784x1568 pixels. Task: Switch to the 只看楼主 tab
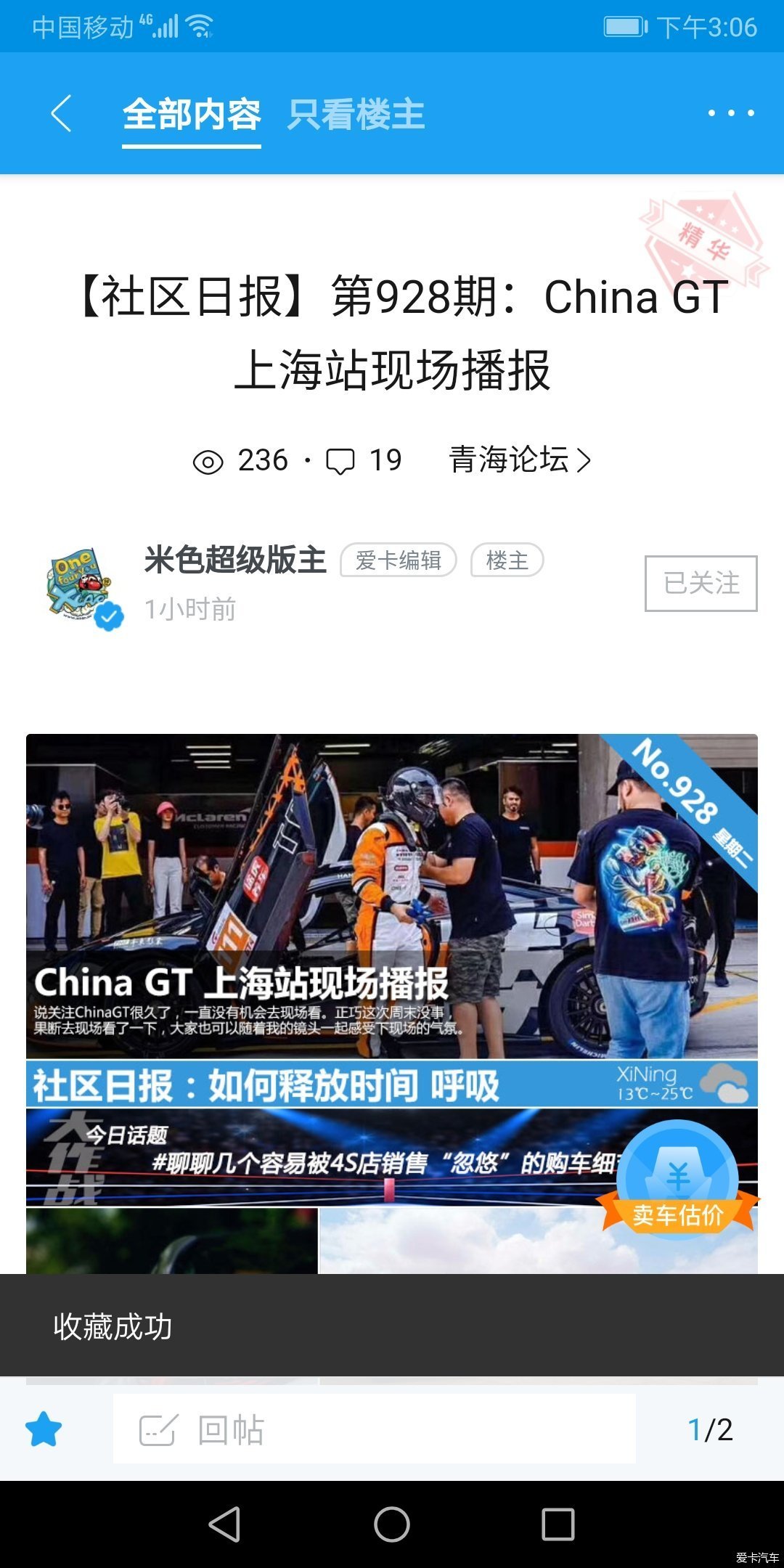(356, 115)
